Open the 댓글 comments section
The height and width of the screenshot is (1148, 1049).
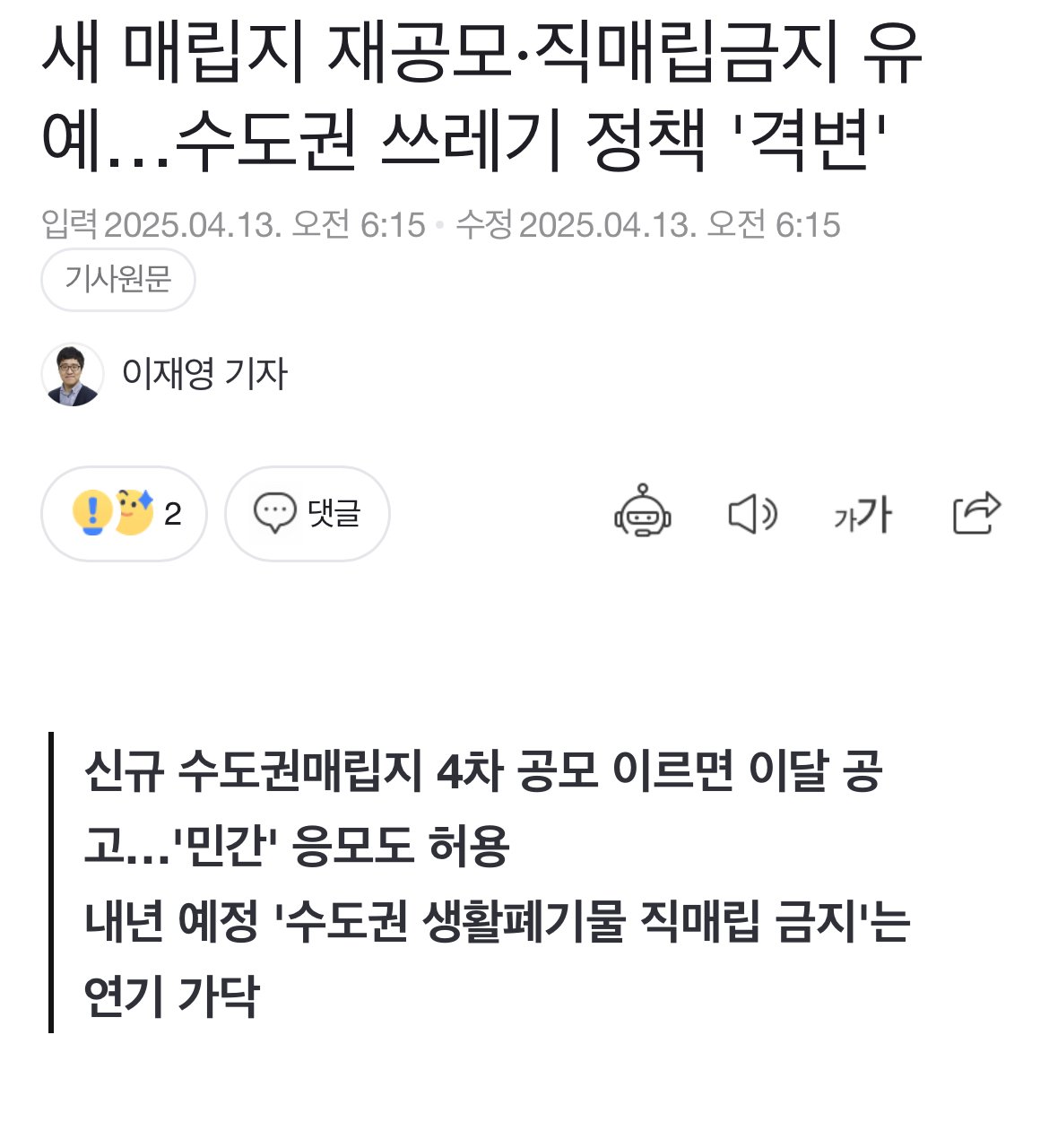tap(307, 514)
